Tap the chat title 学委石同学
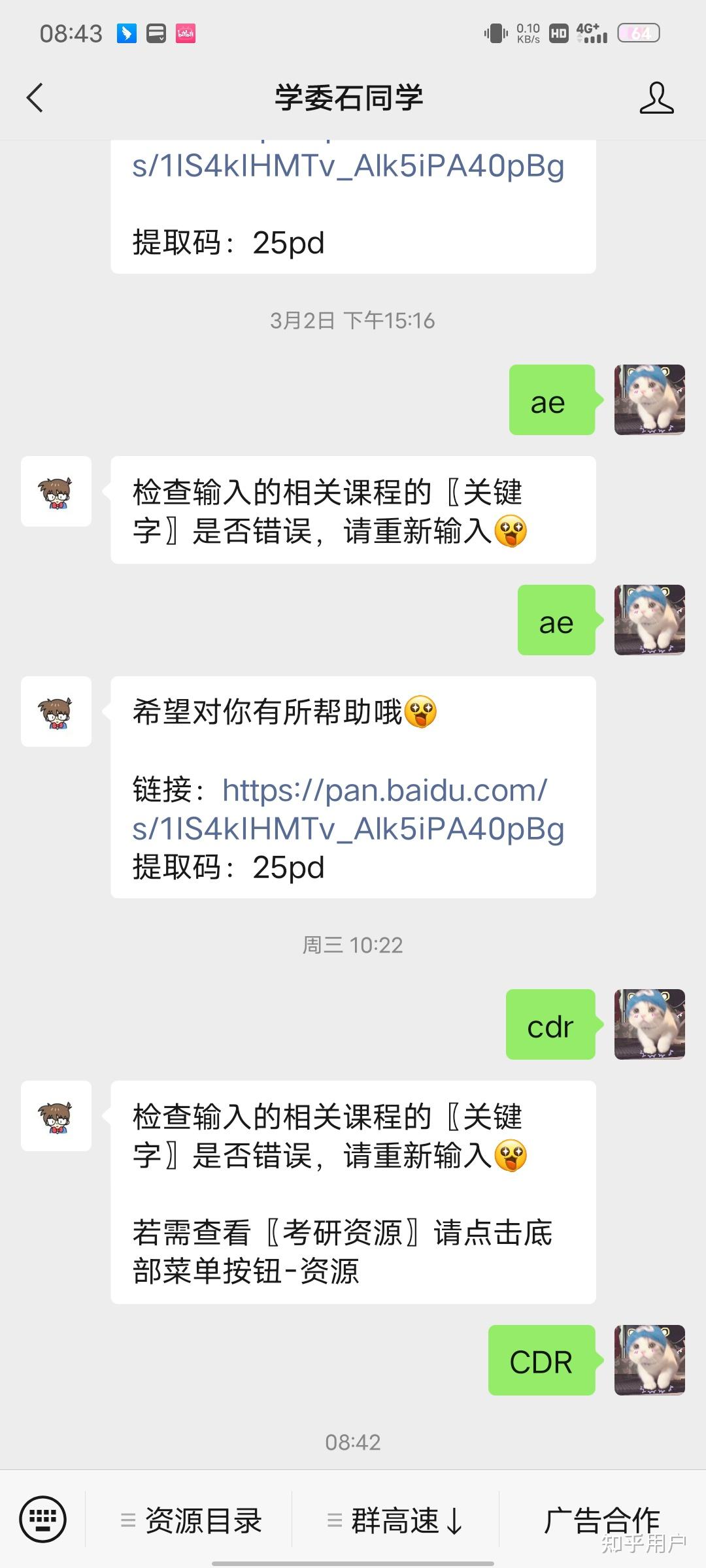Screen dimensions: 706x1568 pos(350,98)
